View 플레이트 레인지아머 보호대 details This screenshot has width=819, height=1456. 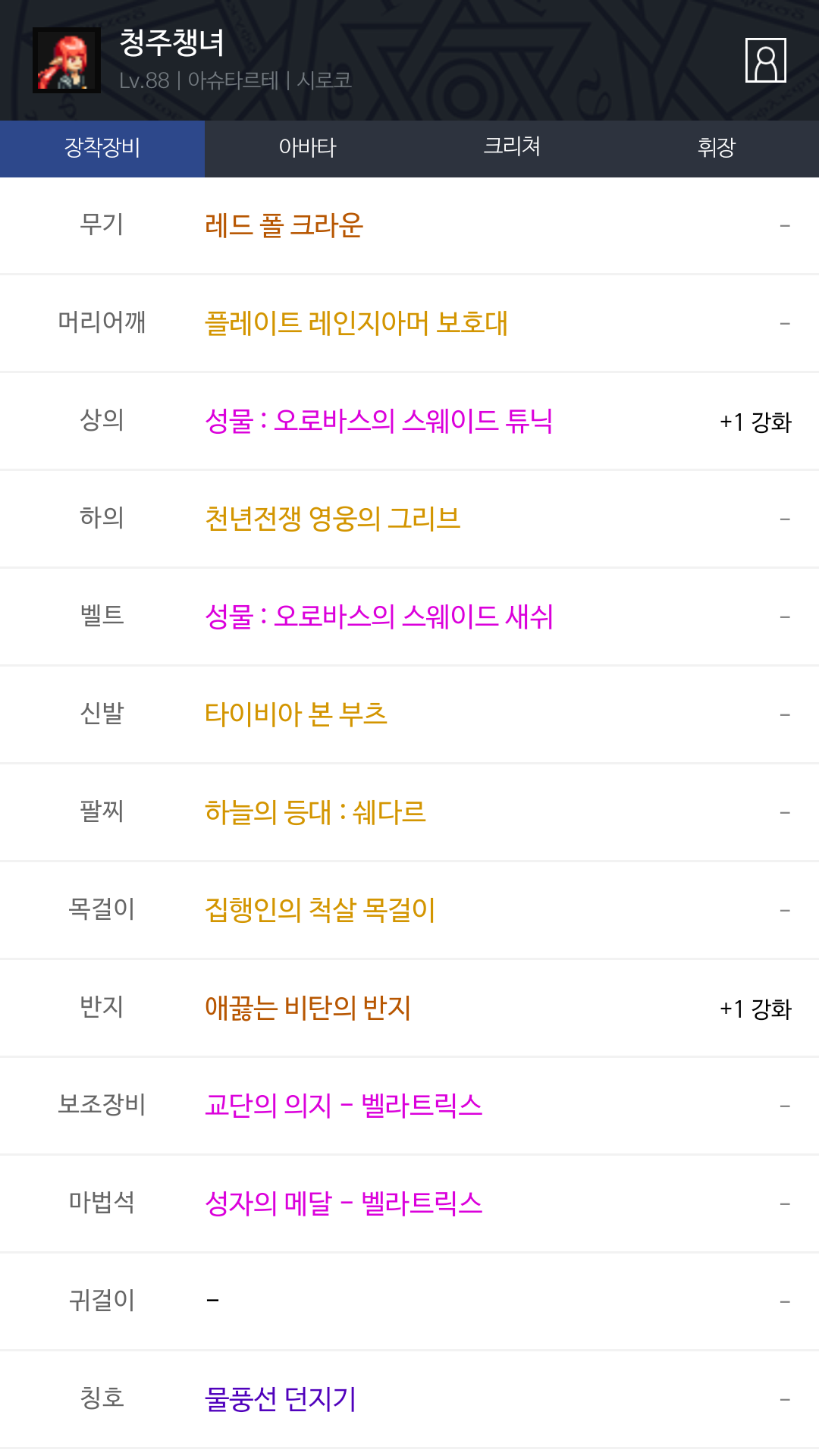point(356,324)
